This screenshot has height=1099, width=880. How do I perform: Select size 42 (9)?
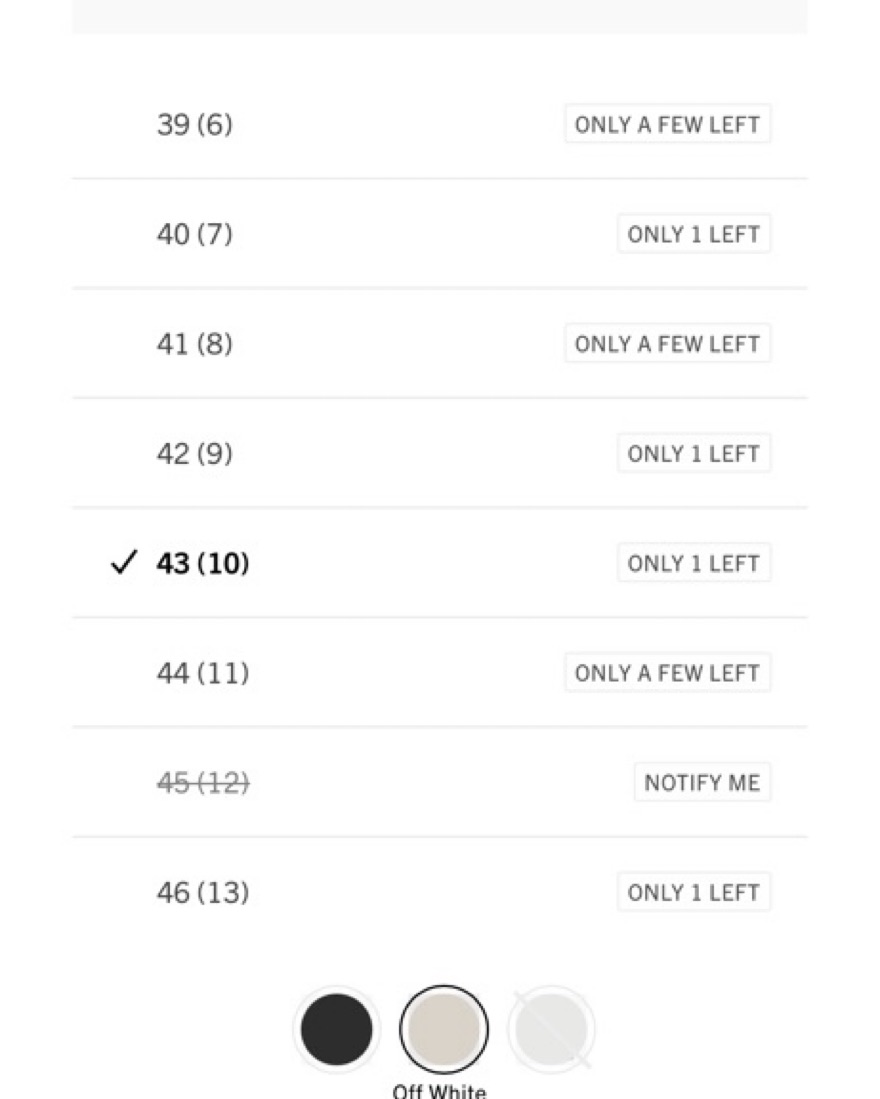point(195,454)
